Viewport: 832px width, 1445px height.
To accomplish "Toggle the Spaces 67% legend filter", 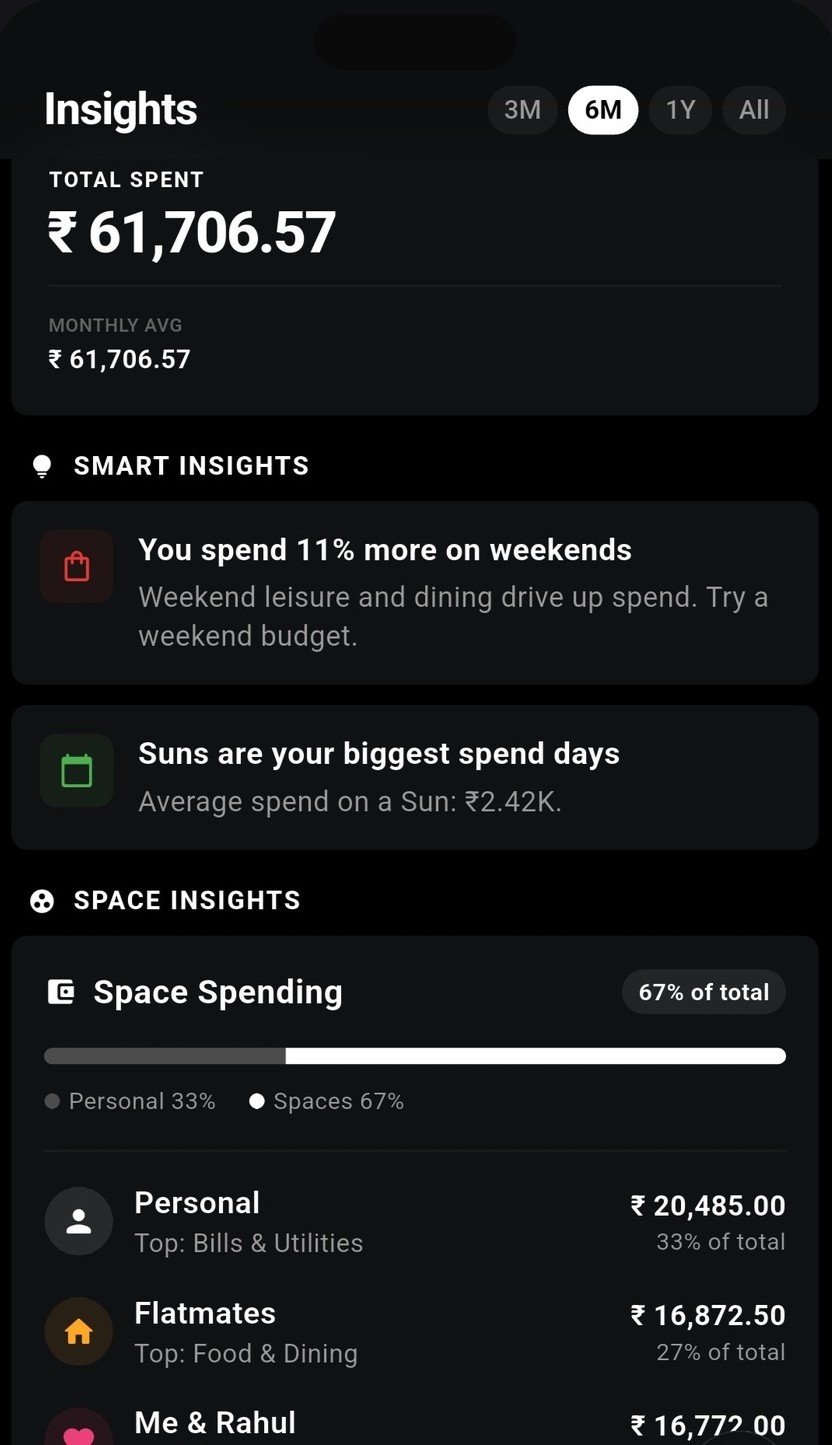I will click(x=326, y=1100).
